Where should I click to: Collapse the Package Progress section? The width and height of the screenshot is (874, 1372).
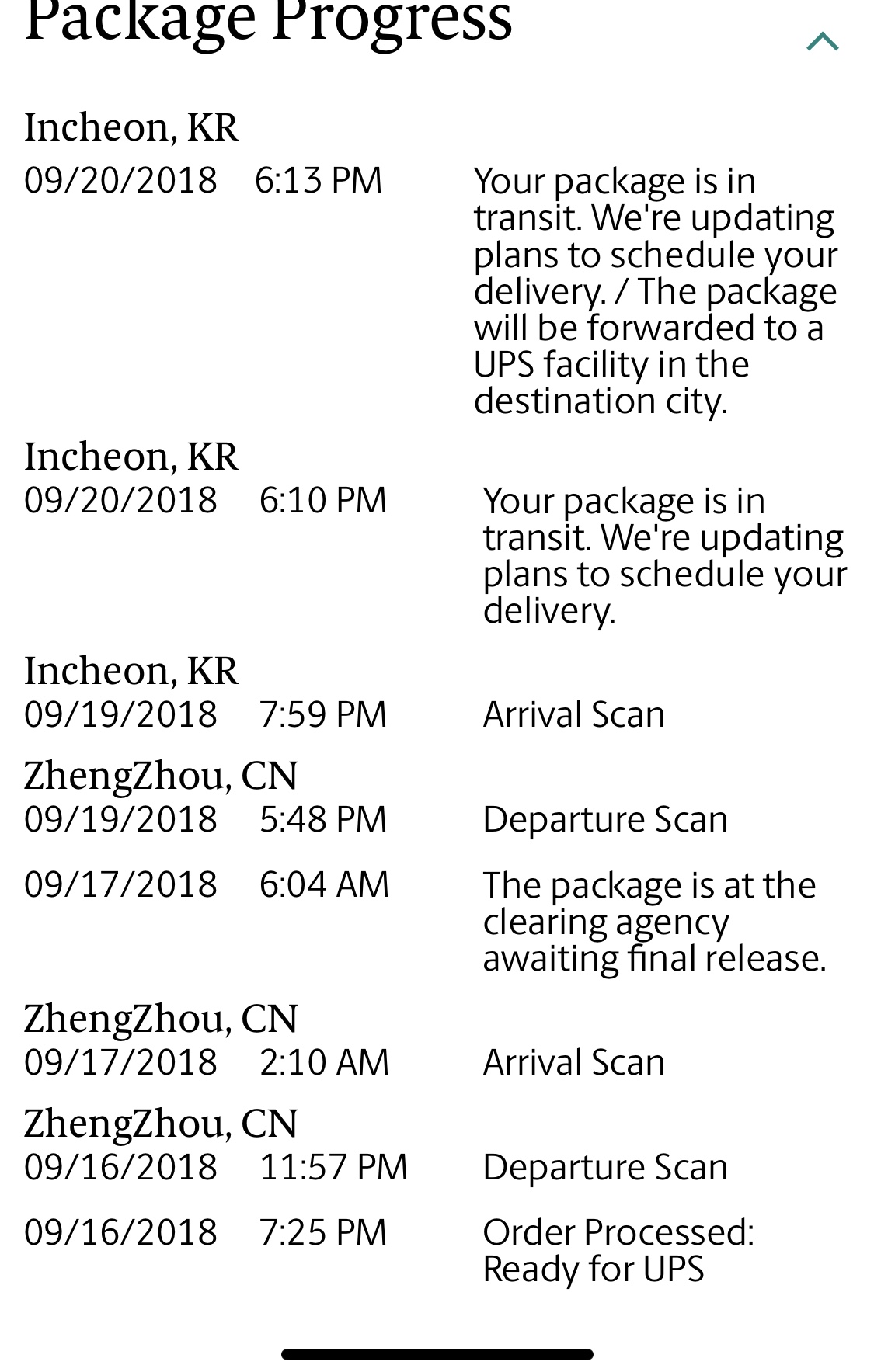click(x=823, y=41)
